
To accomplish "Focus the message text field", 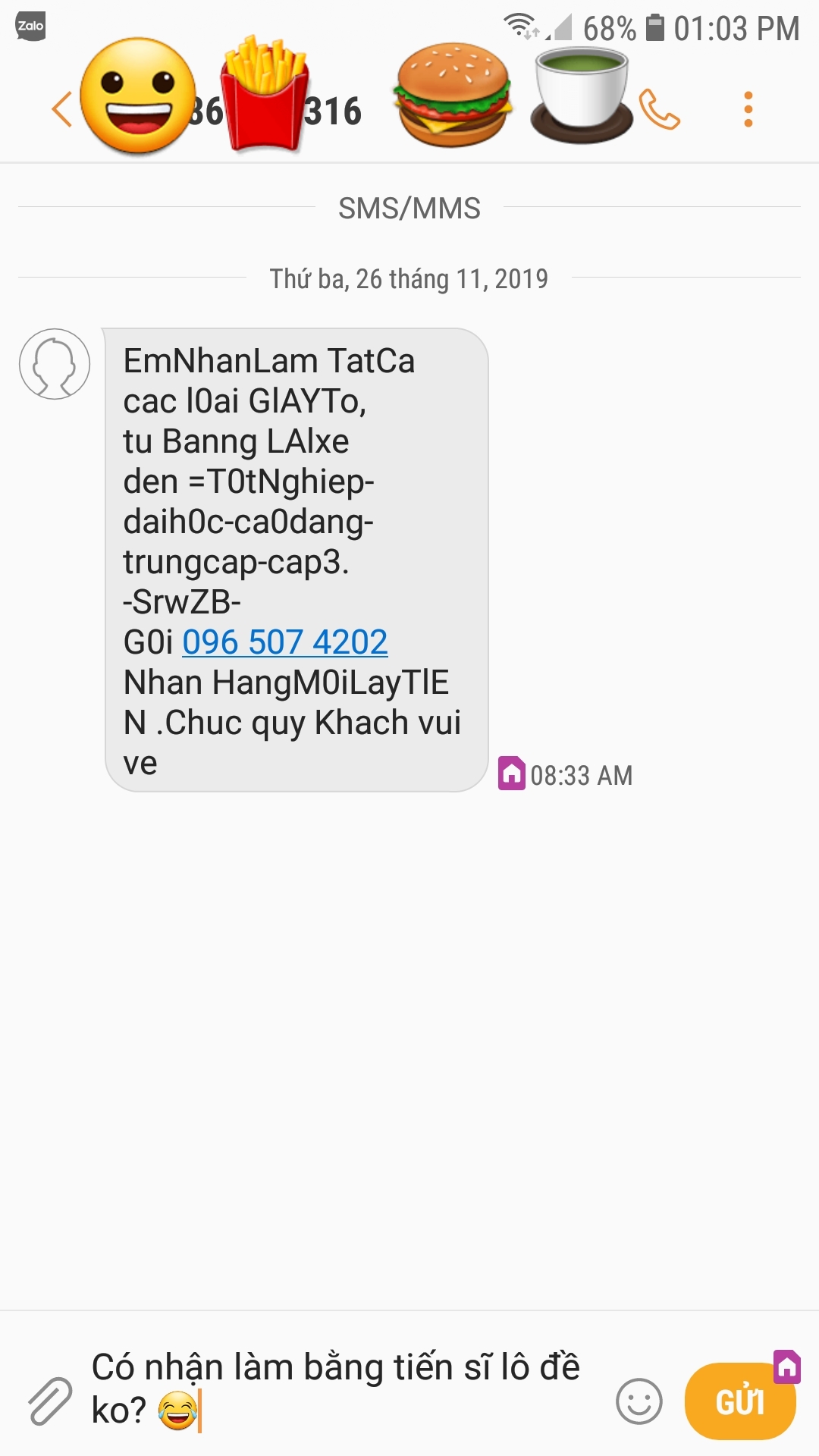I will click(341, 1388).
